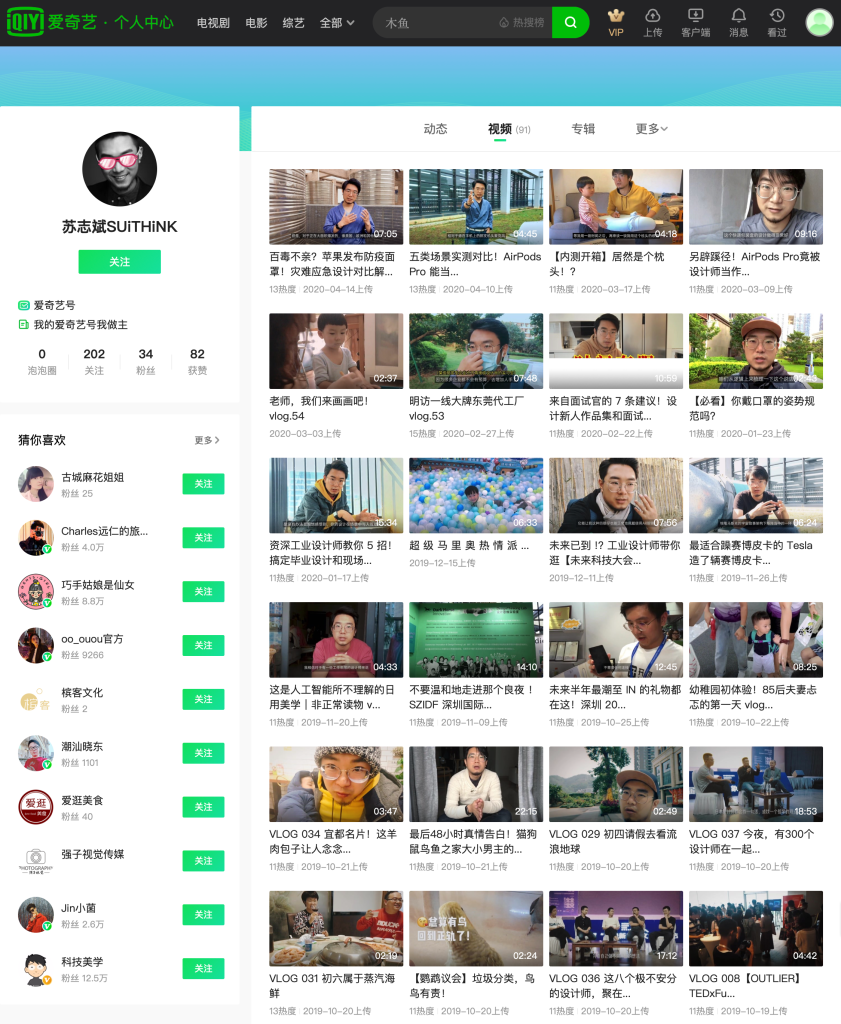Open video 百毒不亲？苹果发布防疫面罩

pos(336,206)
